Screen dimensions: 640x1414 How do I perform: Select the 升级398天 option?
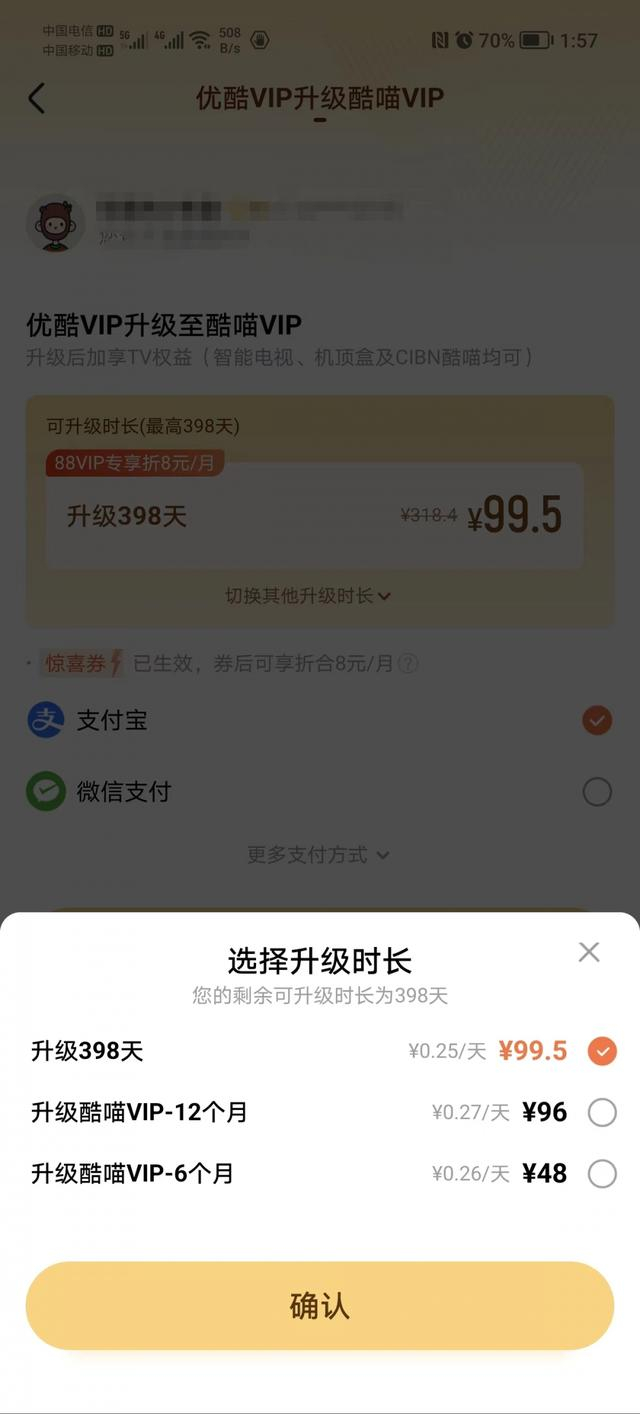[x=320, y=1051]
